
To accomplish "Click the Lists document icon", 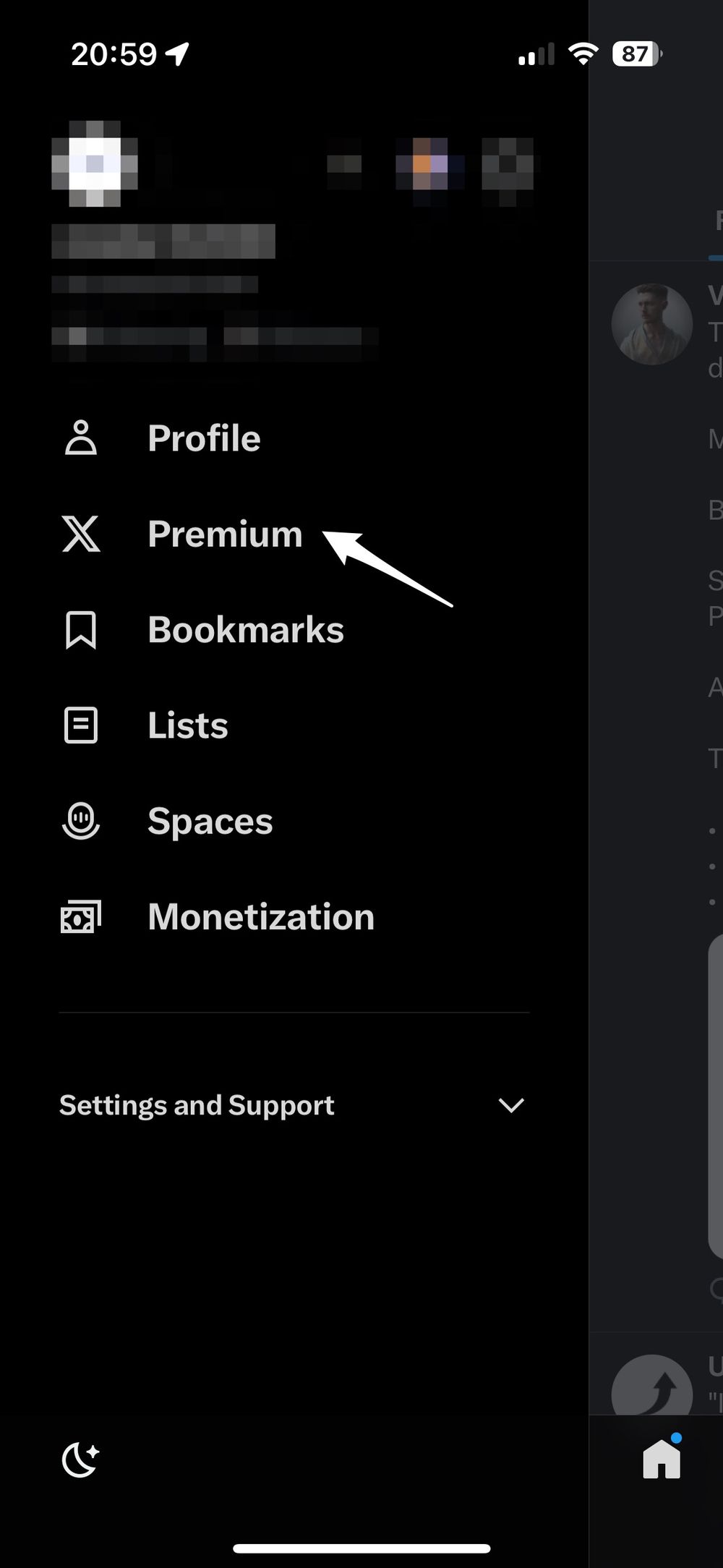I will [80, 725].
